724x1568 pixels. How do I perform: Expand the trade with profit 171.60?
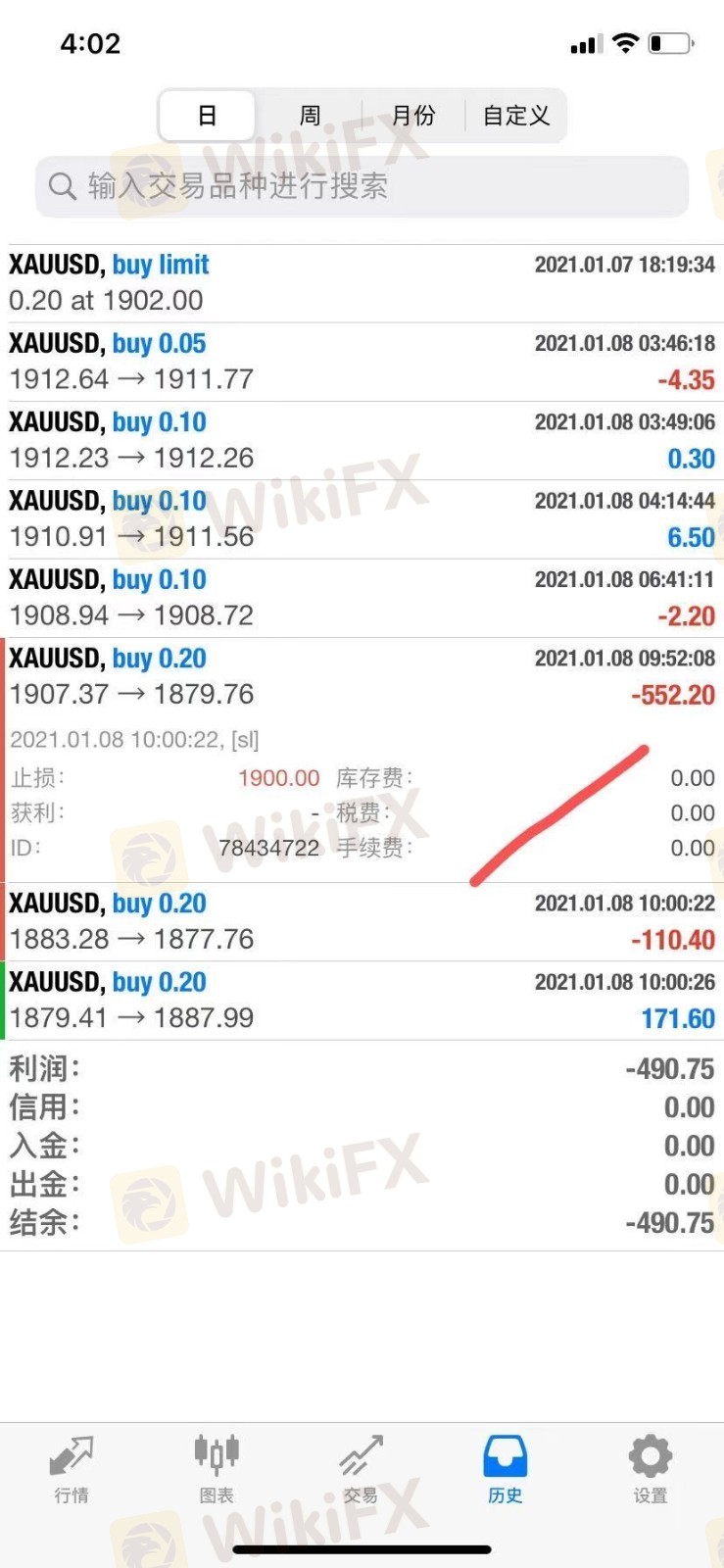point(362,1001)
